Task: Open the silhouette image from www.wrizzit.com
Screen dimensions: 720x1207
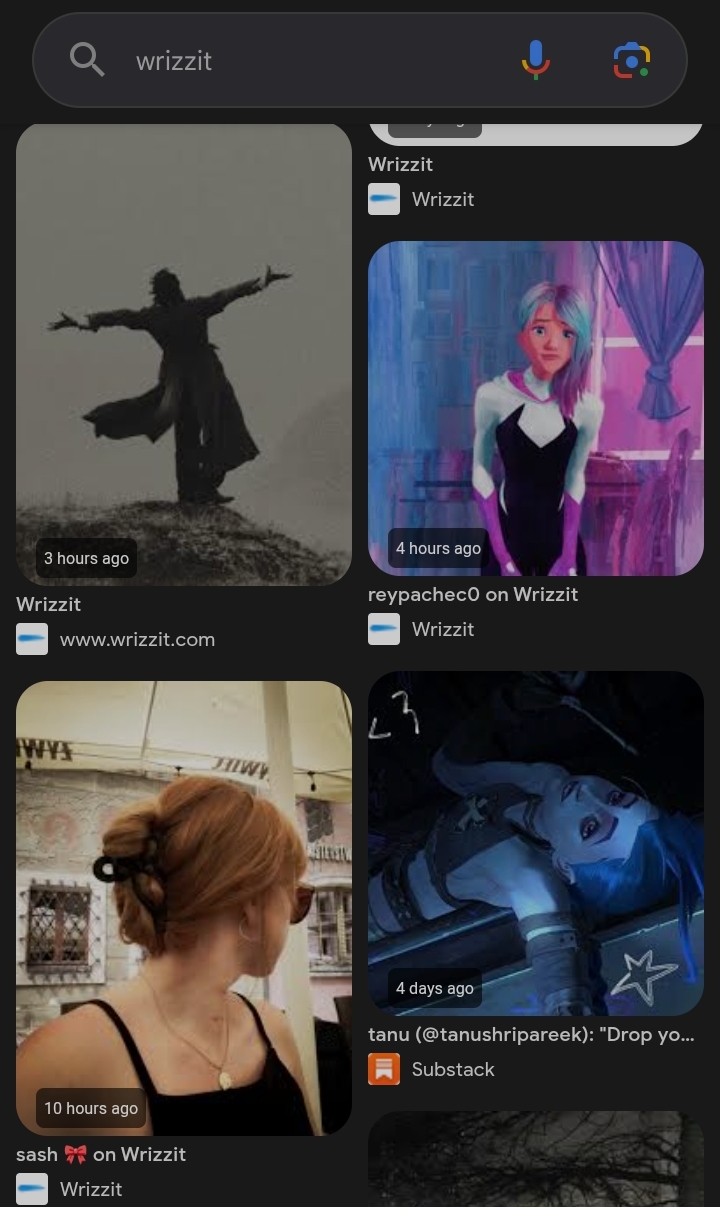Action: coord(184,354)
